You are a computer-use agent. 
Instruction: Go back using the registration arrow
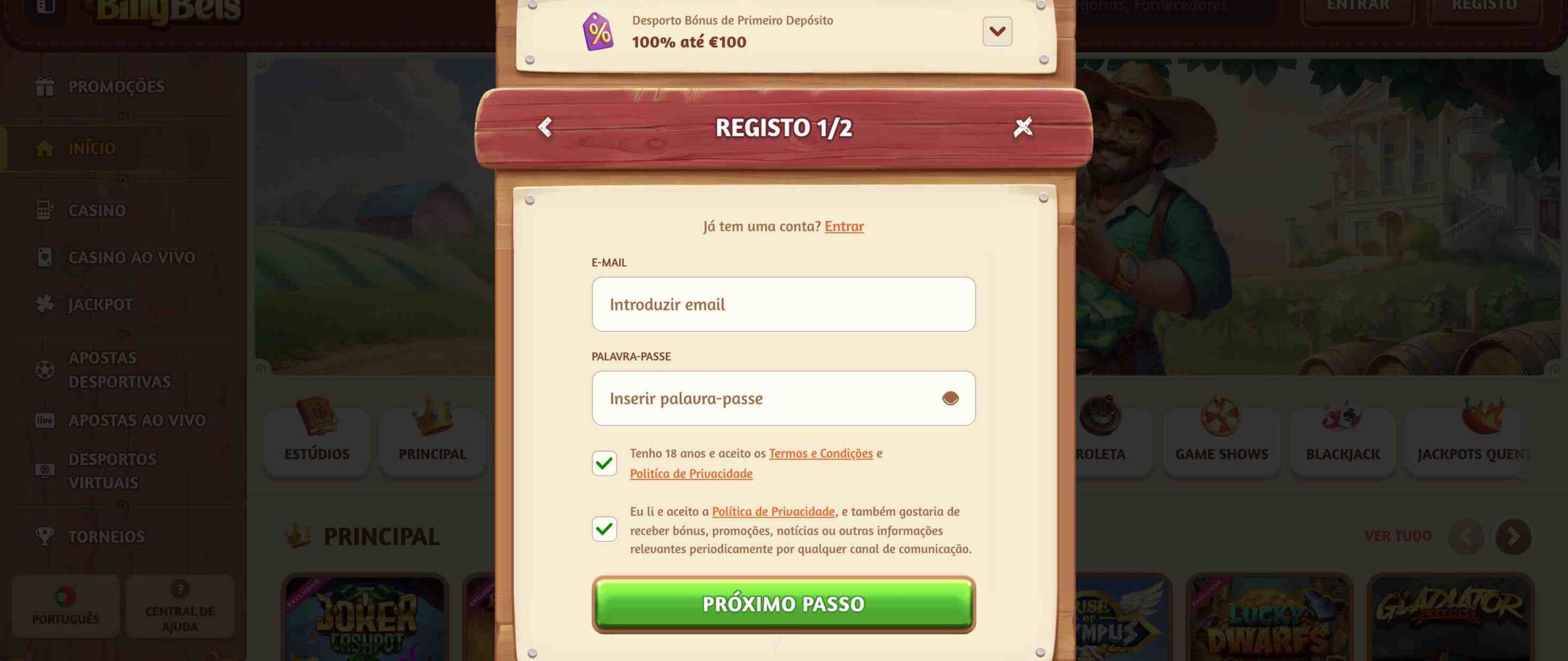545,127
